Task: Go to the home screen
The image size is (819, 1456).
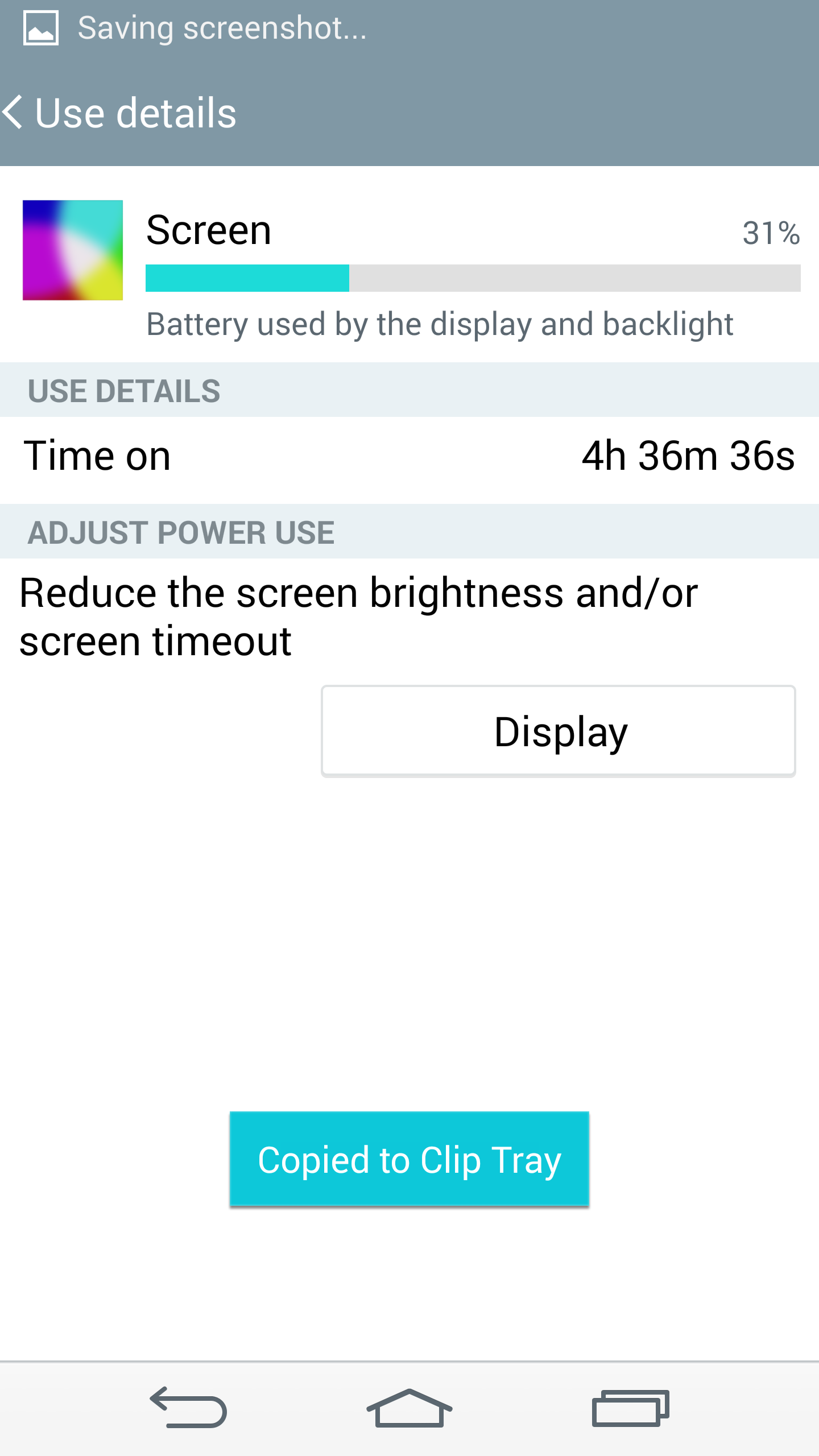Action: (409, 1408)
